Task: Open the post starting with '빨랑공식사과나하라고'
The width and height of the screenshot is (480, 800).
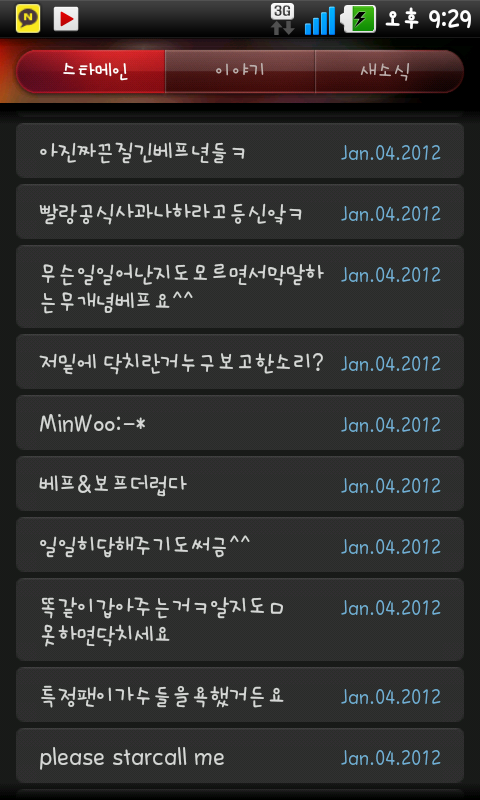Action: pyautogui.click(x=240, y=212)
